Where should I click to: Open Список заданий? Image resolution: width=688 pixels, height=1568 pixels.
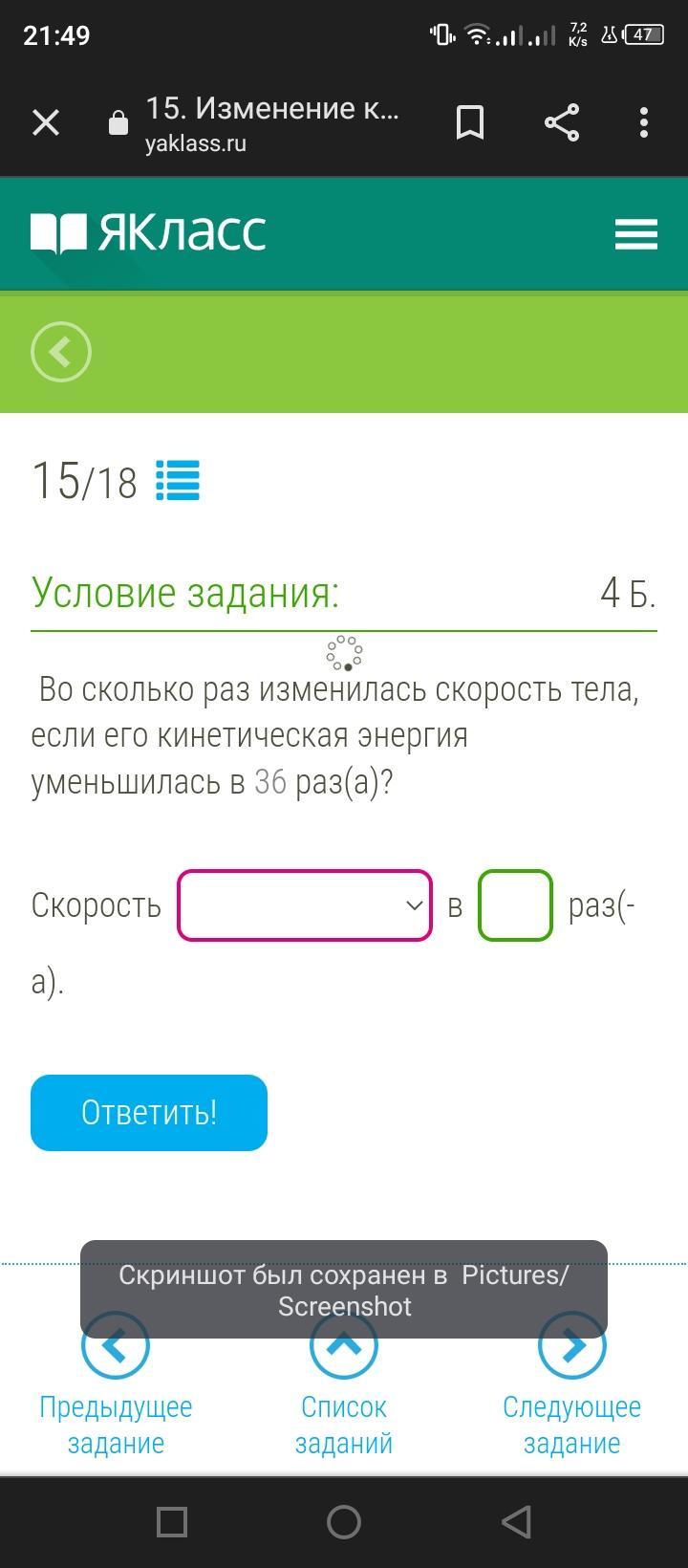click(344, 1386)
